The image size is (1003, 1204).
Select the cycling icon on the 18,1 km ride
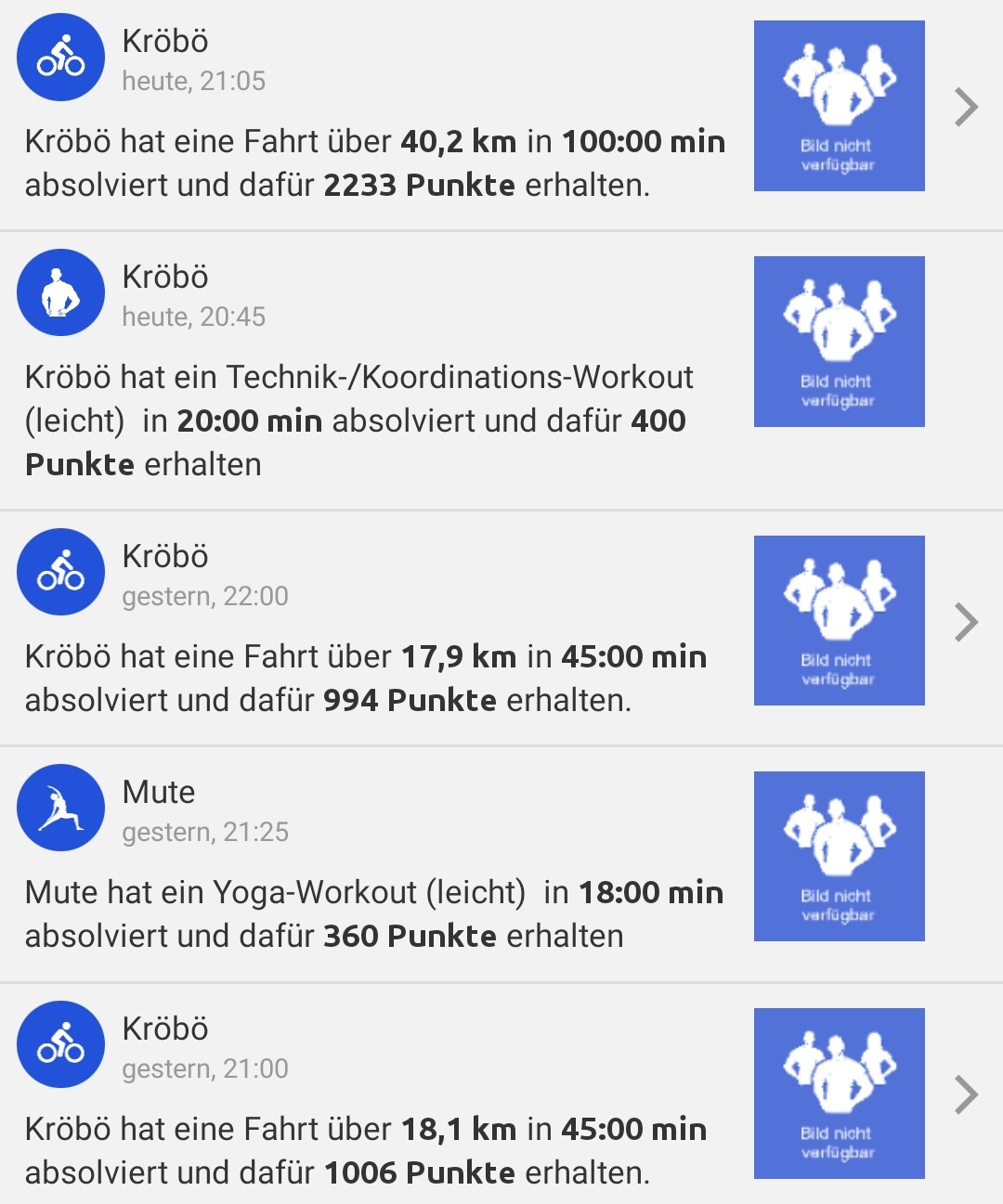(x=59, y=1043)
